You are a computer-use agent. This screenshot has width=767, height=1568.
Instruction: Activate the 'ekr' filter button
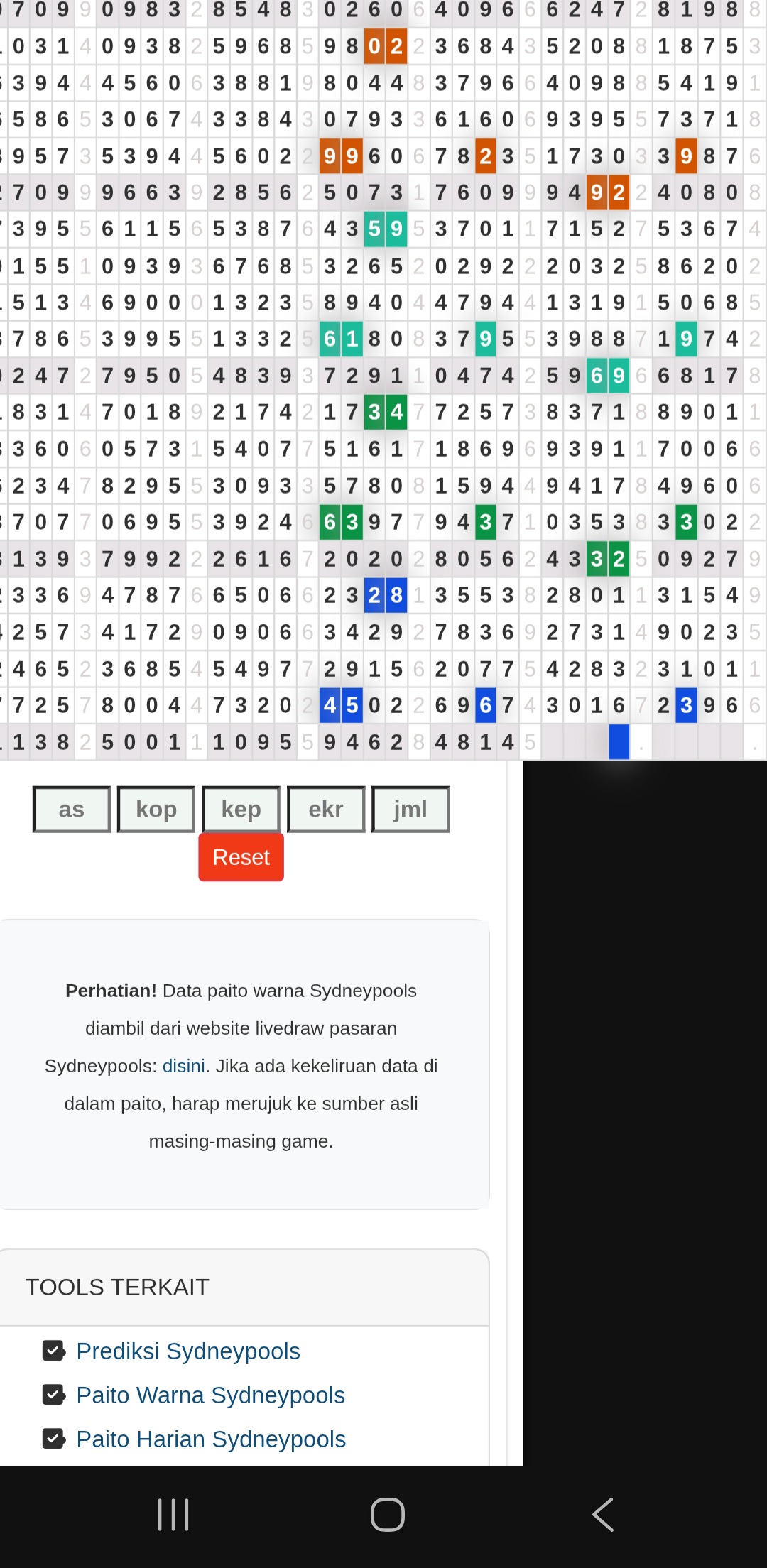pos(326,809)
